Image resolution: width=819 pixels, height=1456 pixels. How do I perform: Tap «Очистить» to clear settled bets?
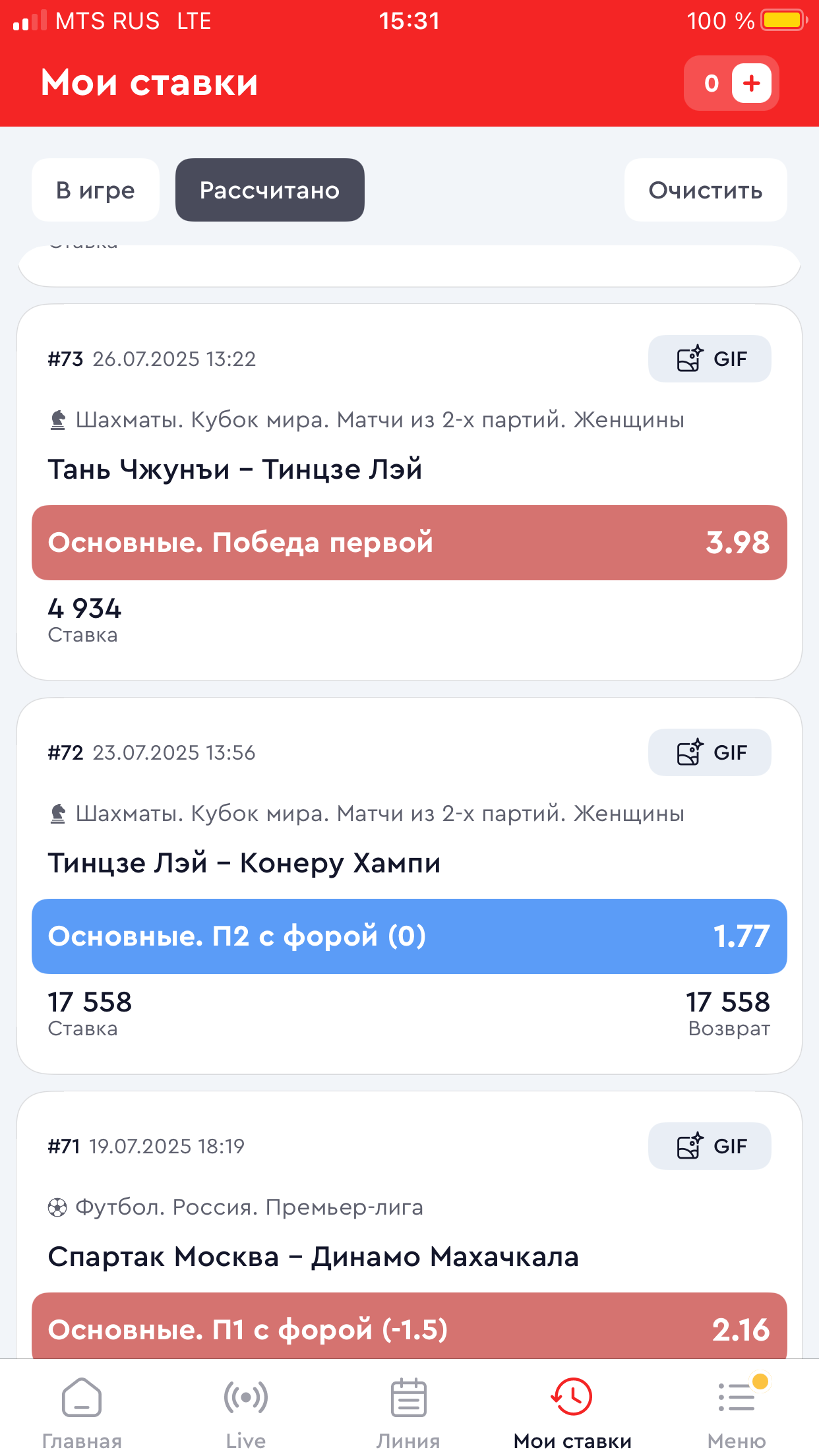[706, 190]
